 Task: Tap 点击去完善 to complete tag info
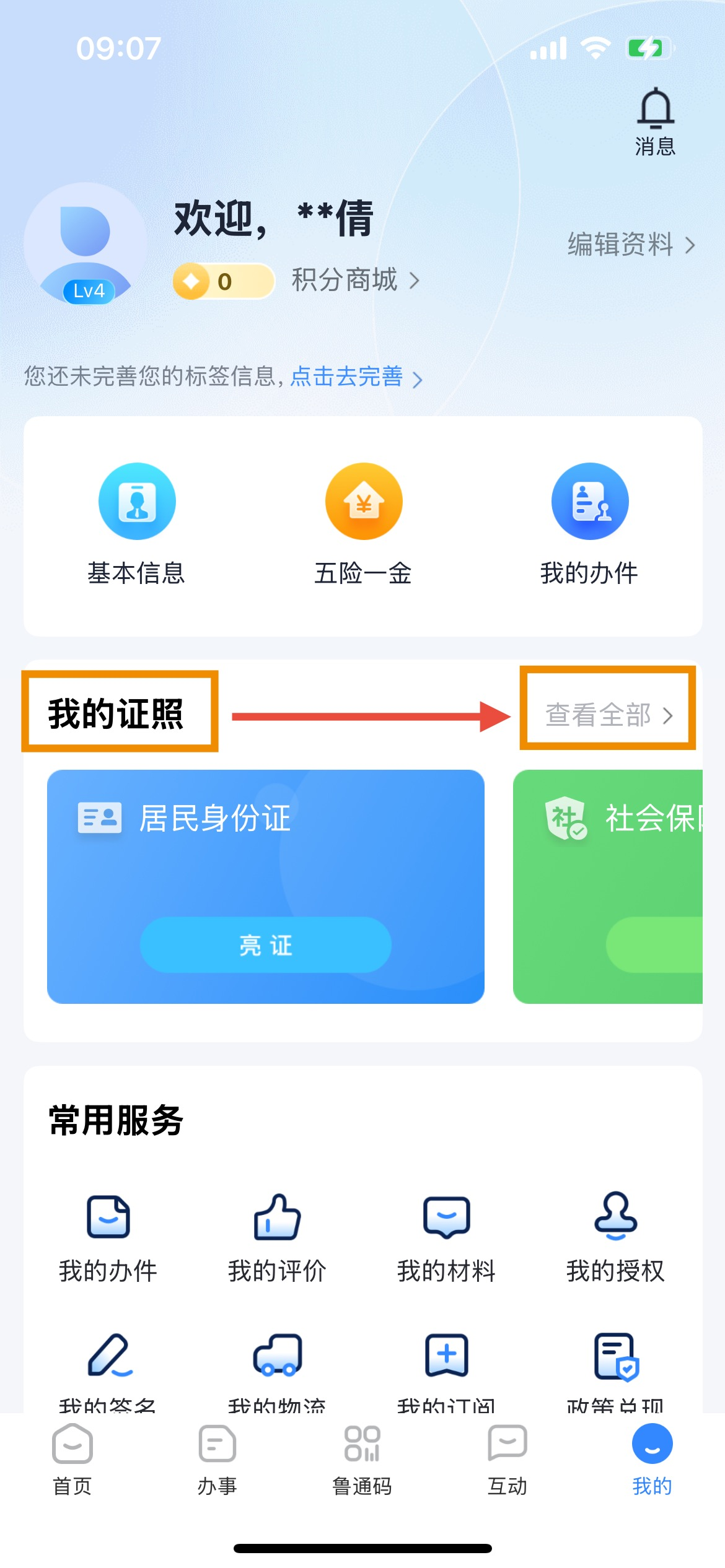coord(356,377)
